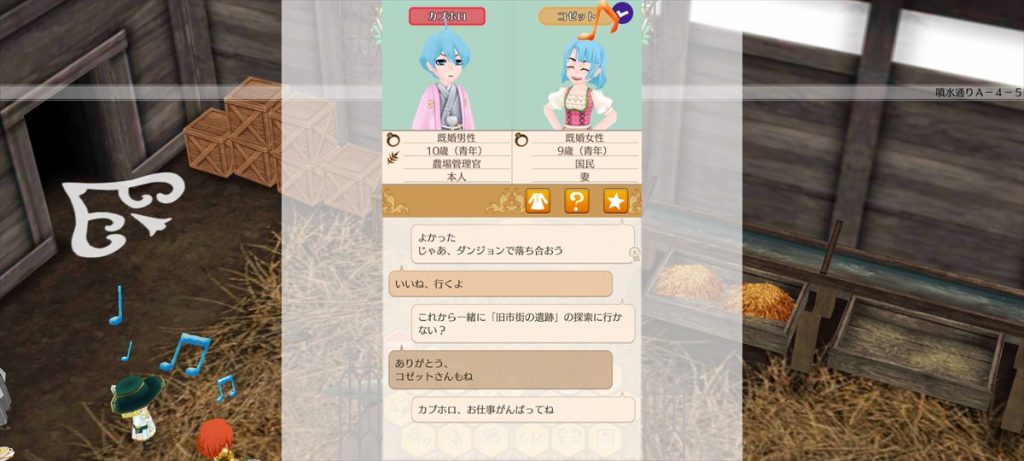This screenshot has width=1024, height=461.
Task: Tap the star favorite icon
Action: pos(615,201)
